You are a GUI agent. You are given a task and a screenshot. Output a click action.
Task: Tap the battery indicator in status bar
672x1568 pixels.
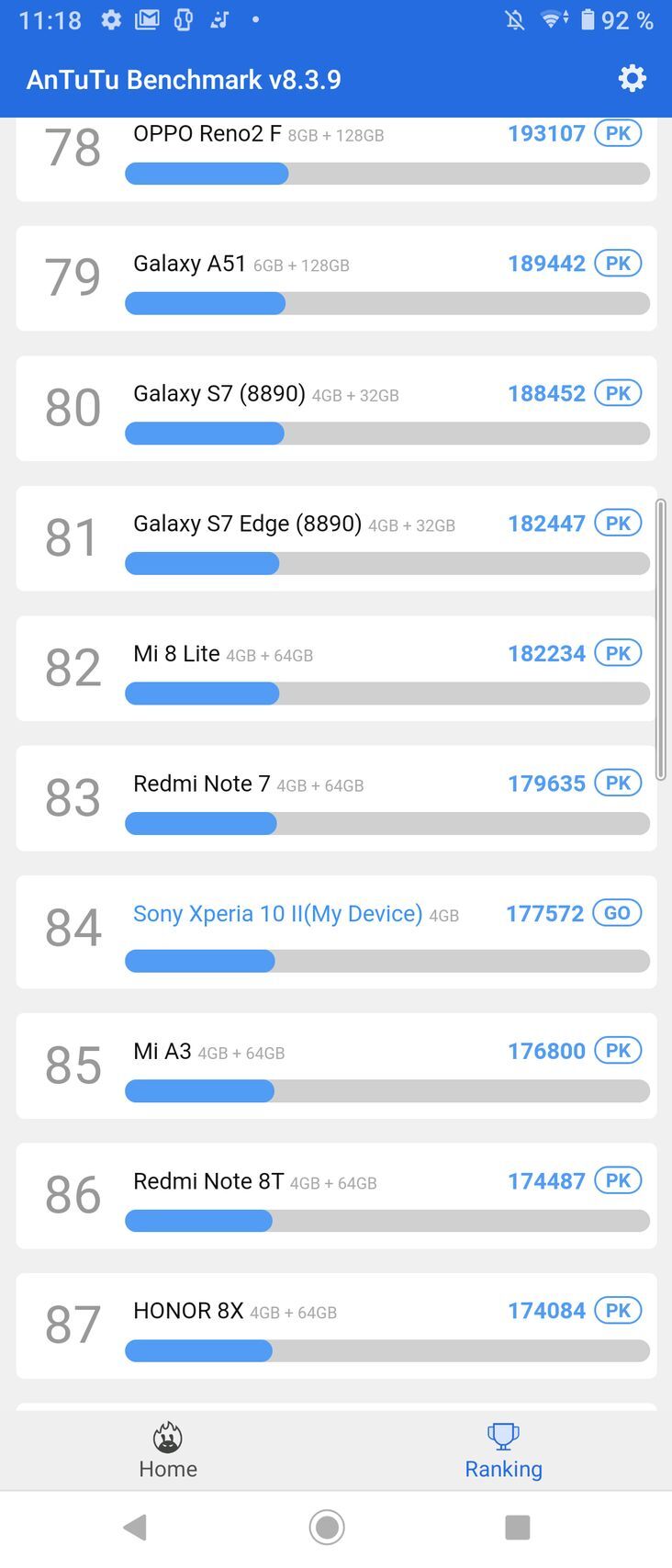pos(588,18)
